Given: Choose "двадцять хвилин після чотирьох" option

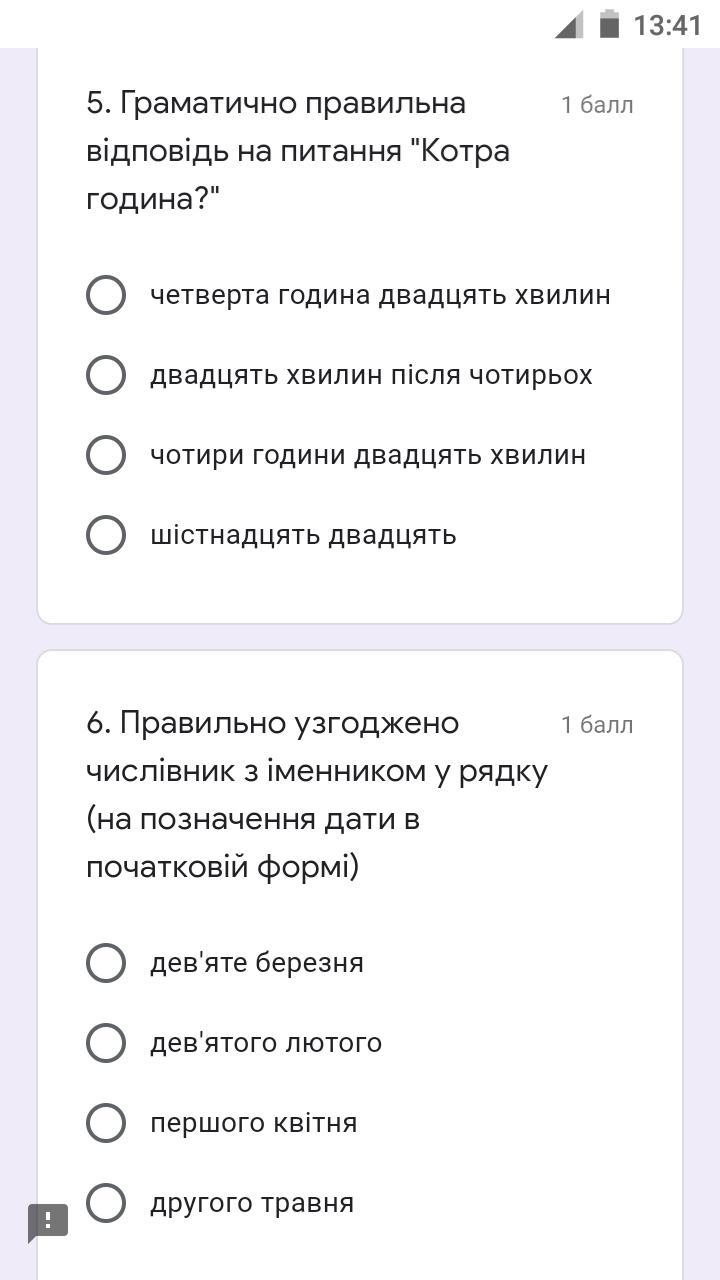Looking at the screenshot, I should pyautogui.click(x=106, y=375).
